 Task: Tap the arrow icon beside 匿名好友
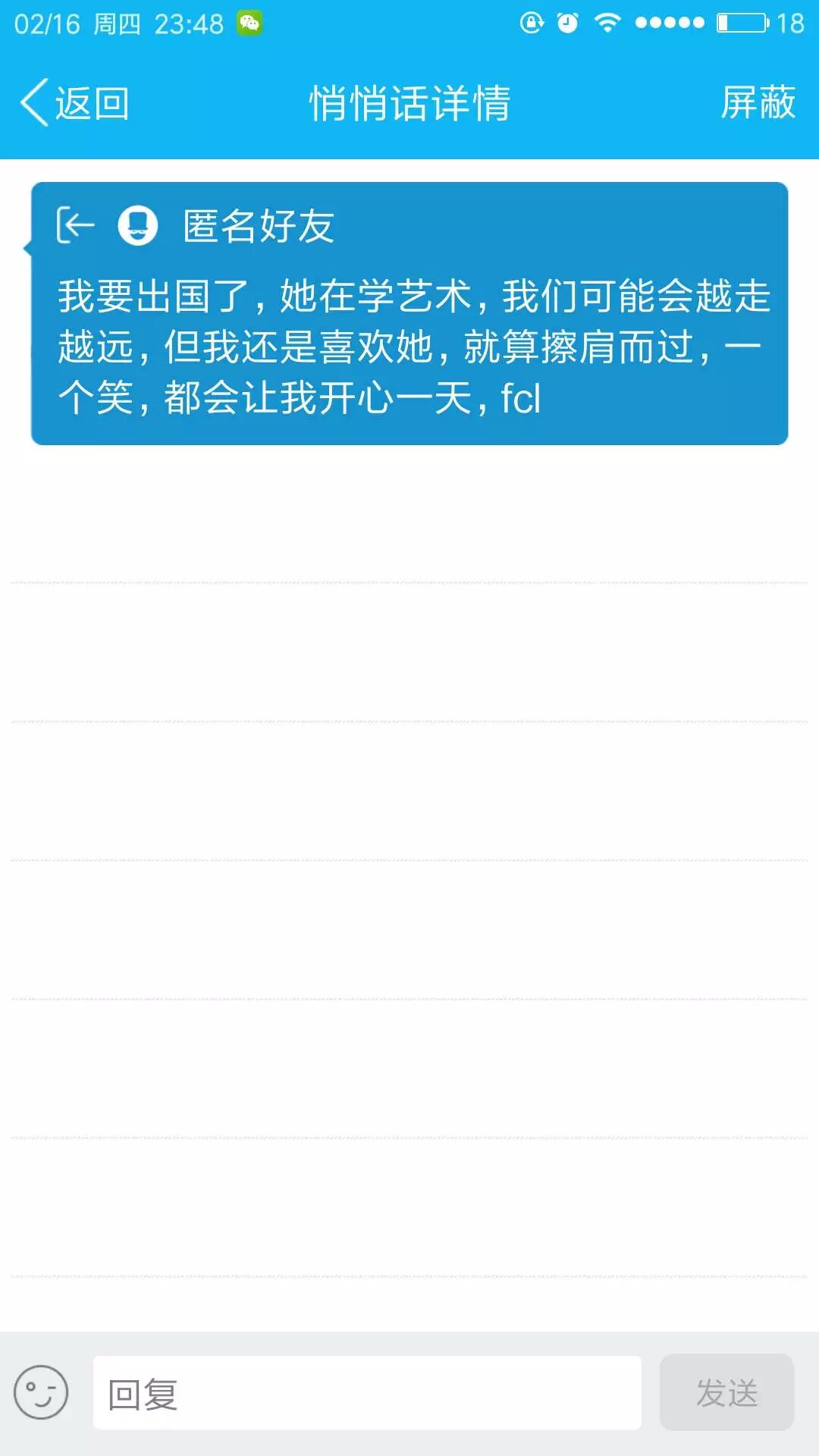75,225
